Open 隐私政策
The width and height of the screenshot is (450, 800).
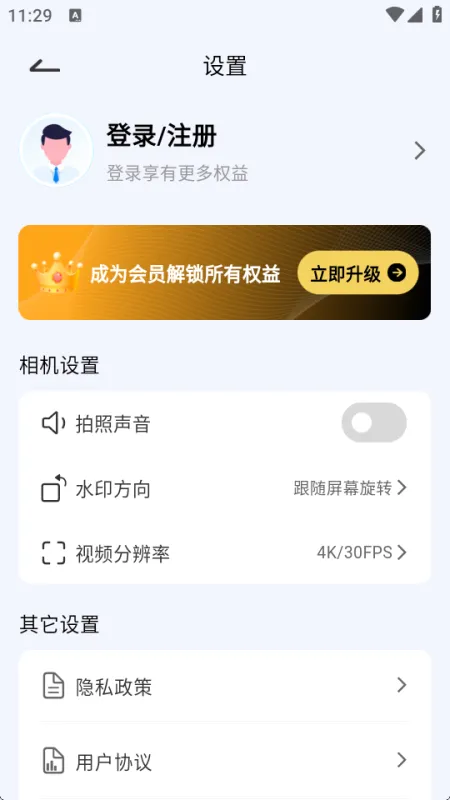click(224, 686)
